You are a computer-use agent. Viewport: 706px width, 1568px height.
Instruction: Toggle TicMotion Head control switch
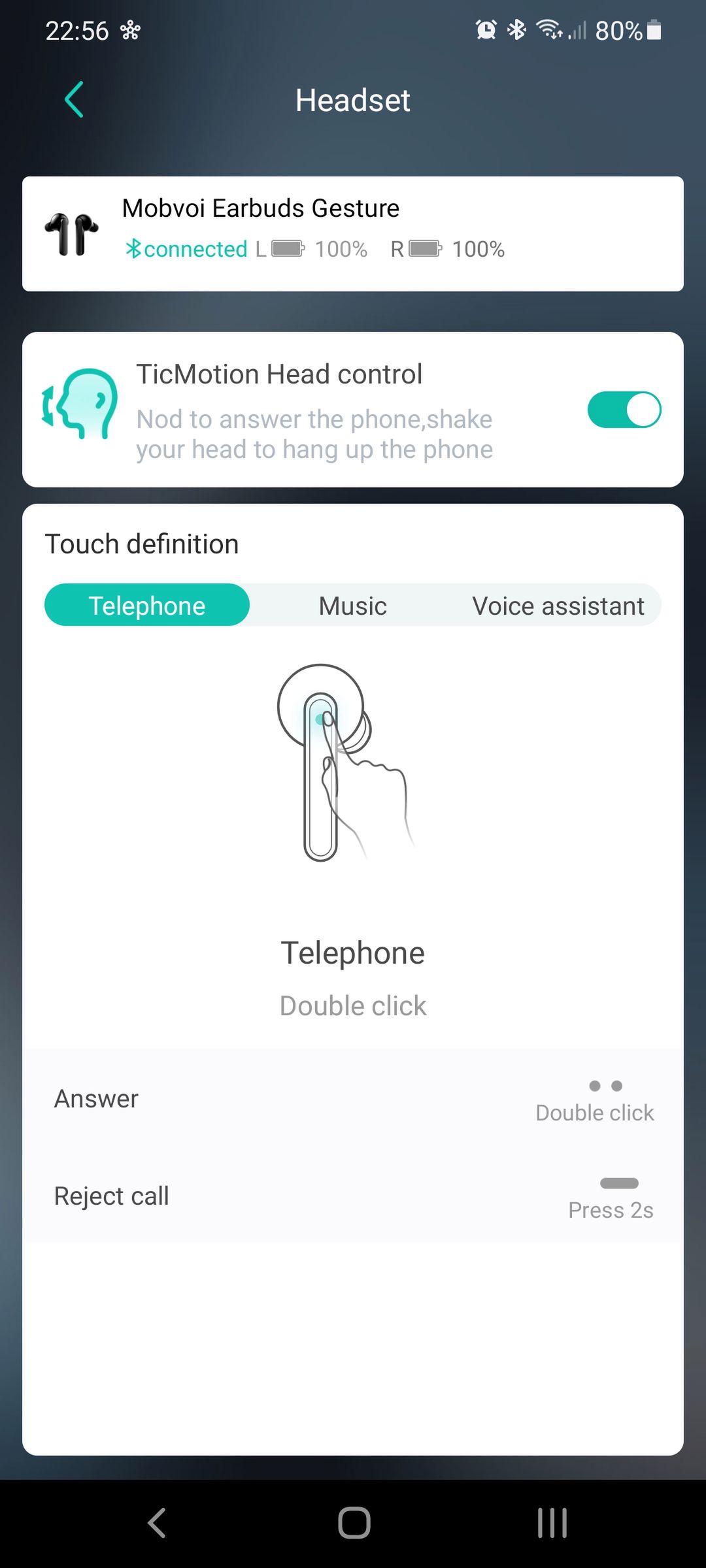pos(624,410)
